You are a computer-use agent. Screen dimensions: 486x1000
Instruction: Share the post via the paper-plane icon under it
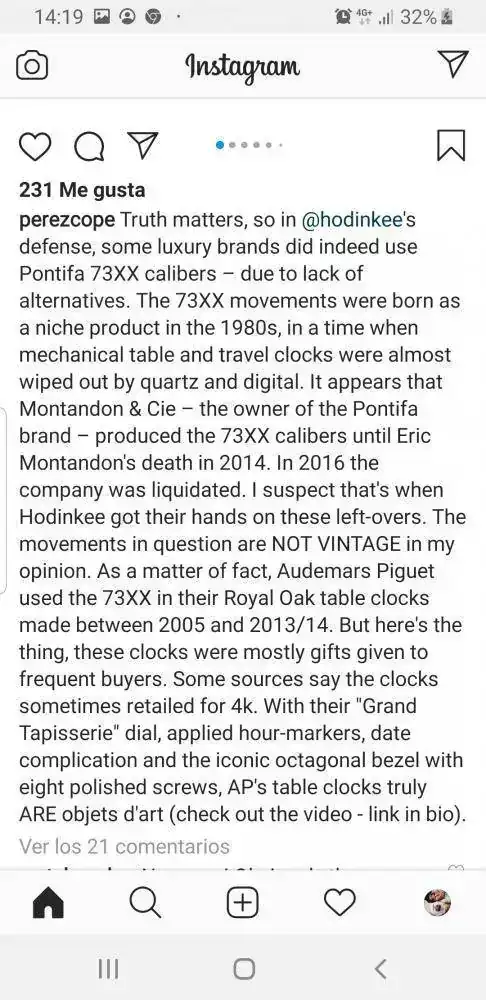coord(143,145)
